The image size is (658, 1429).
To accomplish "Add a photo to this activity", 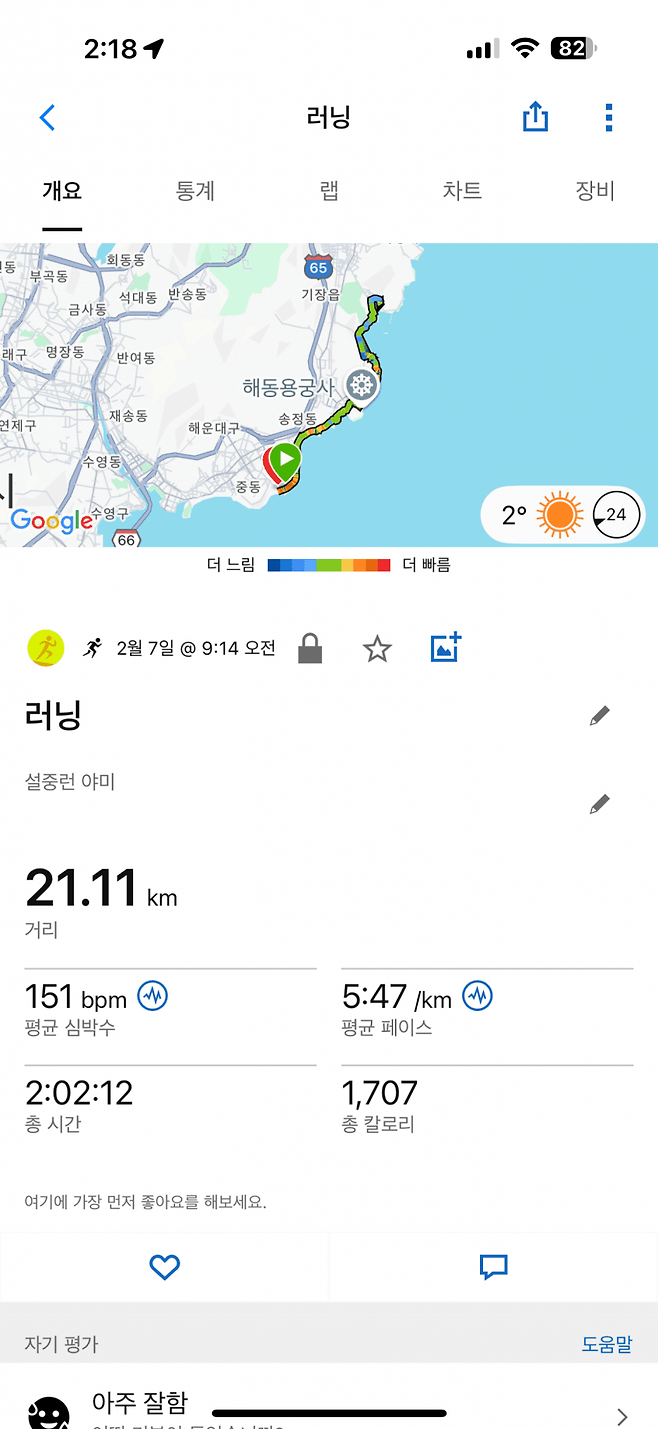I will pyautogui.click(x=445, y=648).
